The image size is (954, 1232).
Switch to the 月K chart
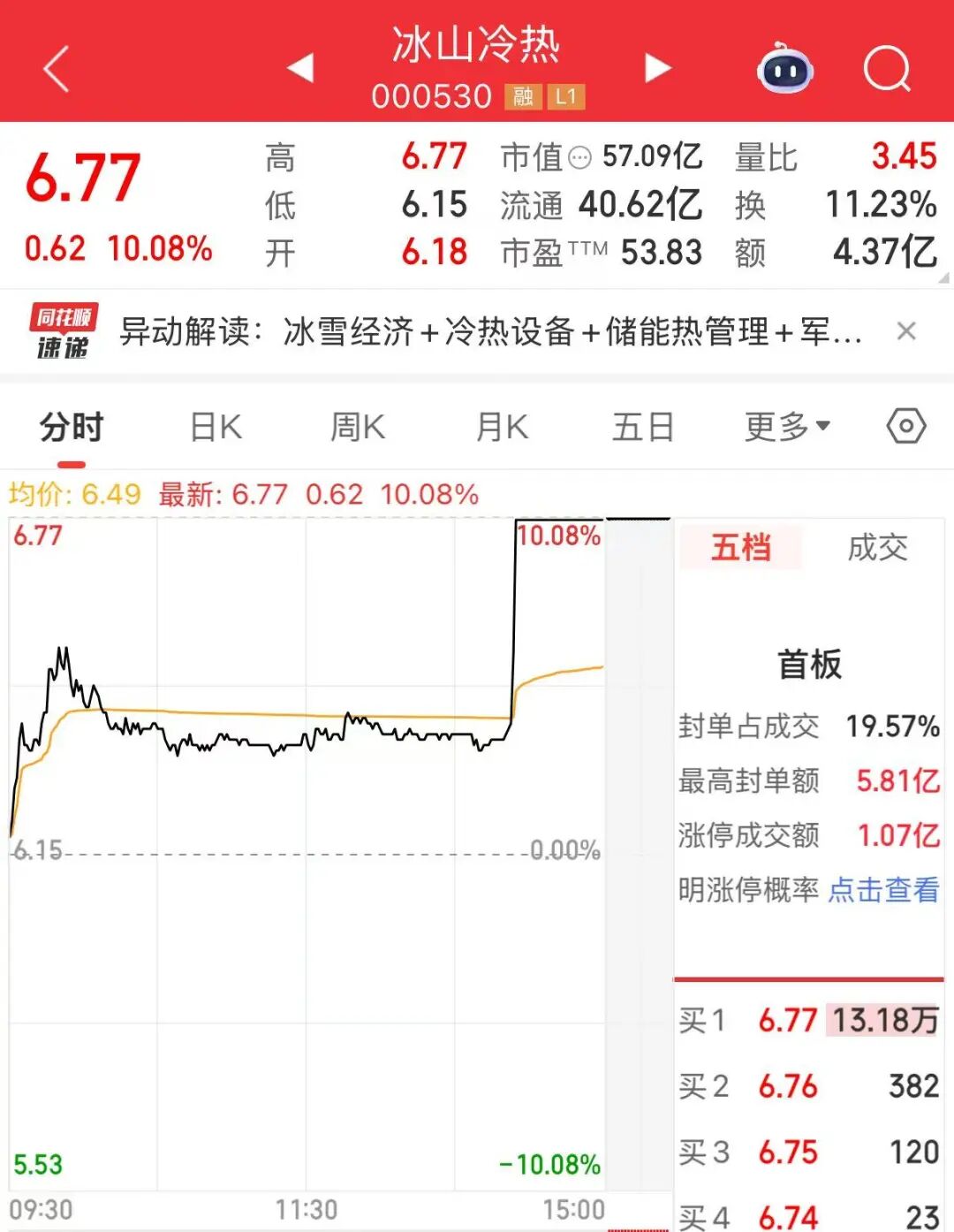click(502, 428)
